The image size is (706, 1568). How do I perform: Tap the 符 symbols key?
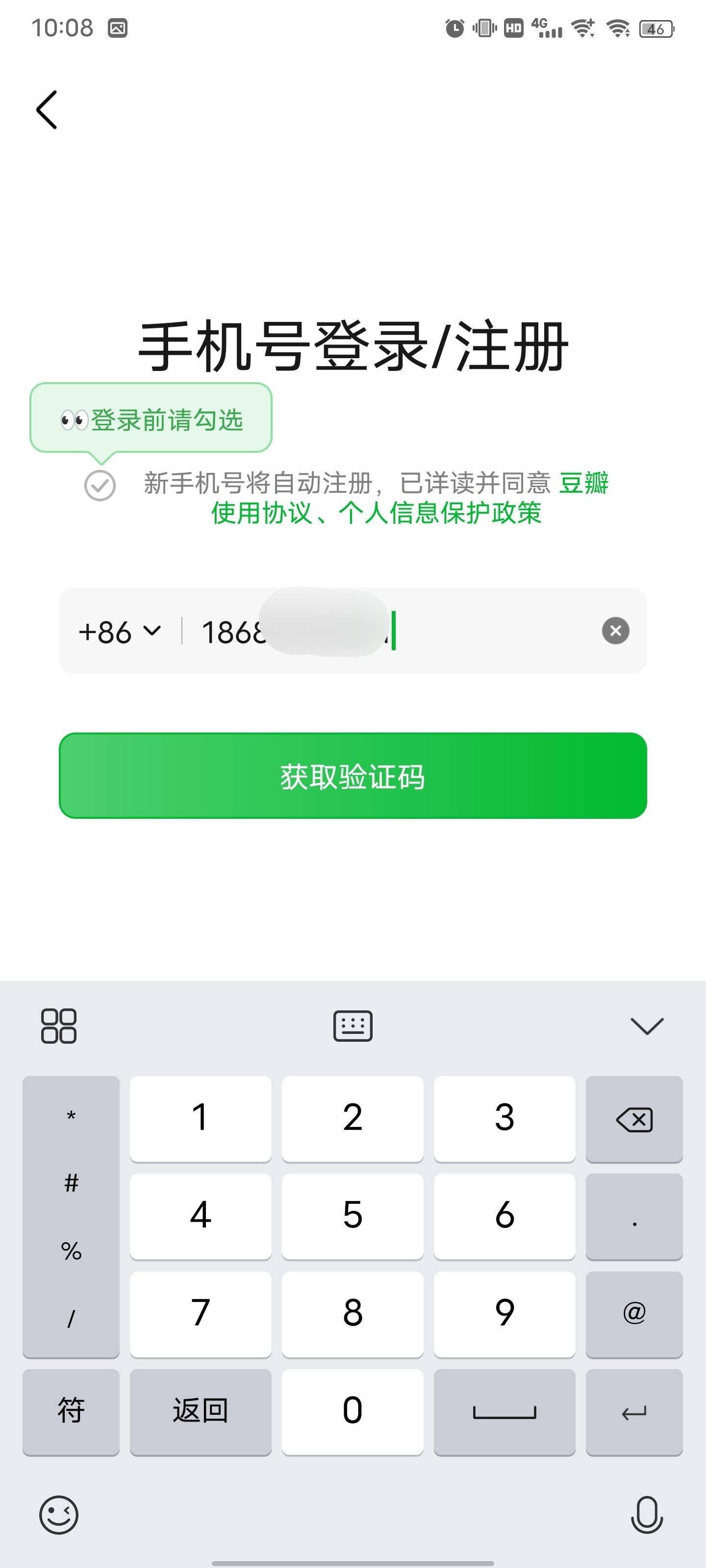[x=71, y=1411]
